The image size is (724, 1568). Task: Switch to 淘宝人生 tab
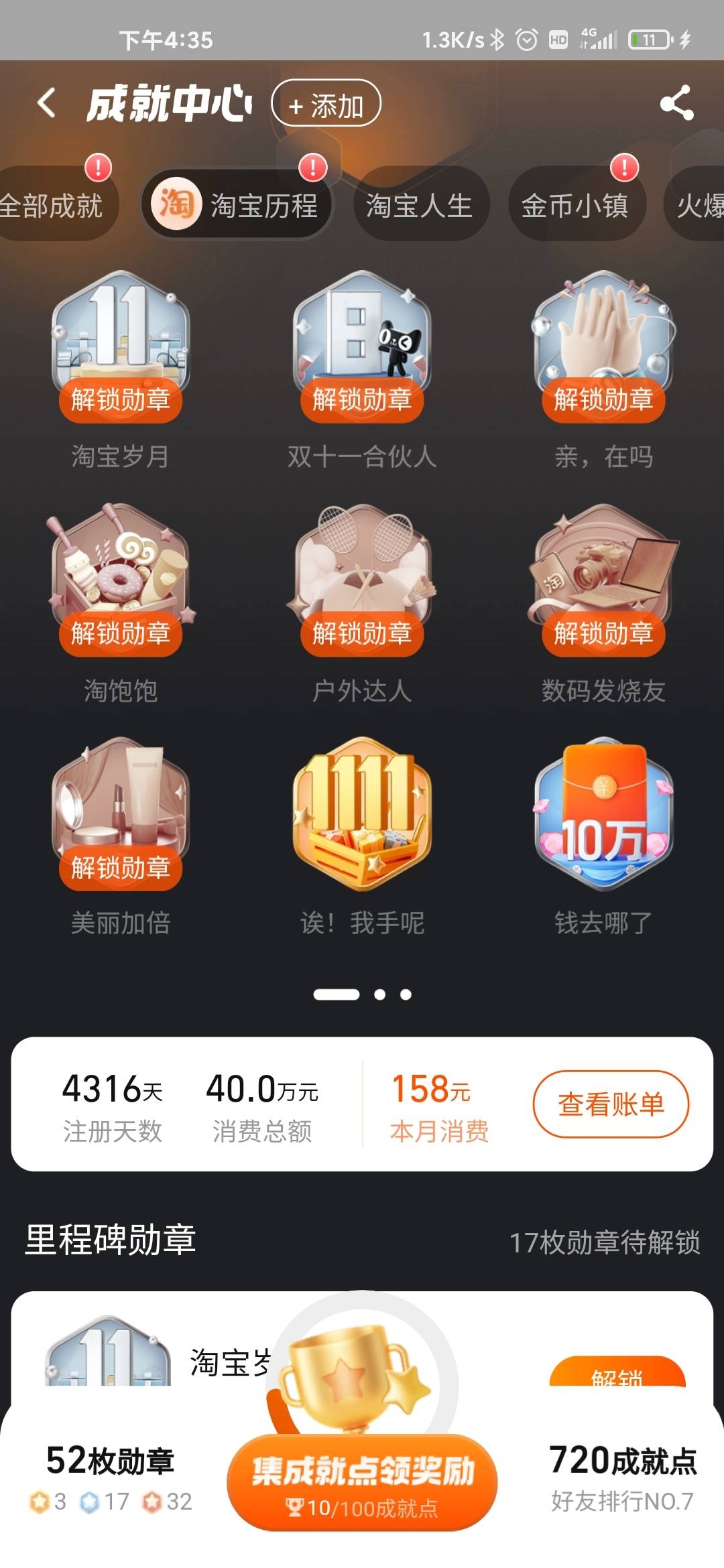pyautogui.click(x=420, y=205)
